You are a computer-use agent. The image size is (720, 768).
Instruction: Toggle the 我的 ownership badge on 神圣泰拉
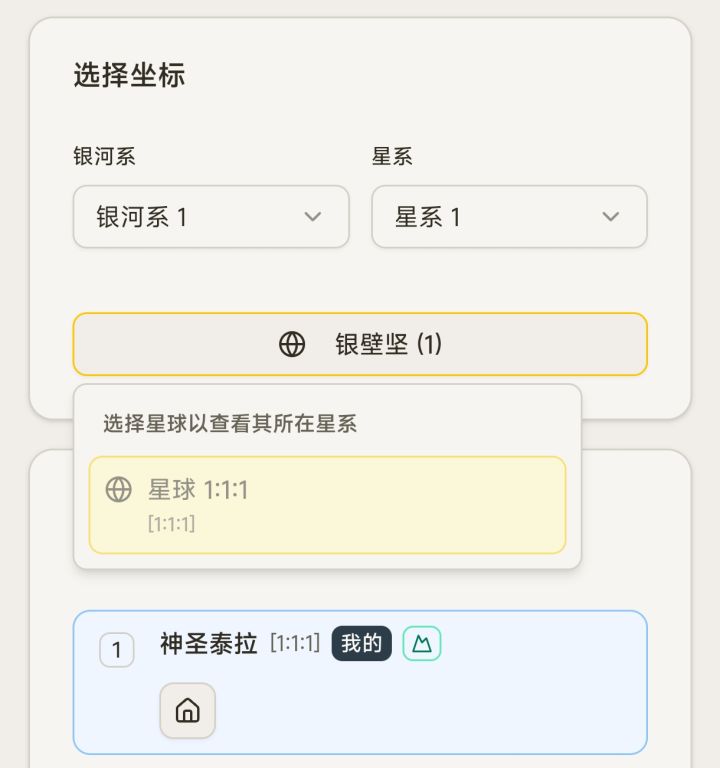click(361, 645)
